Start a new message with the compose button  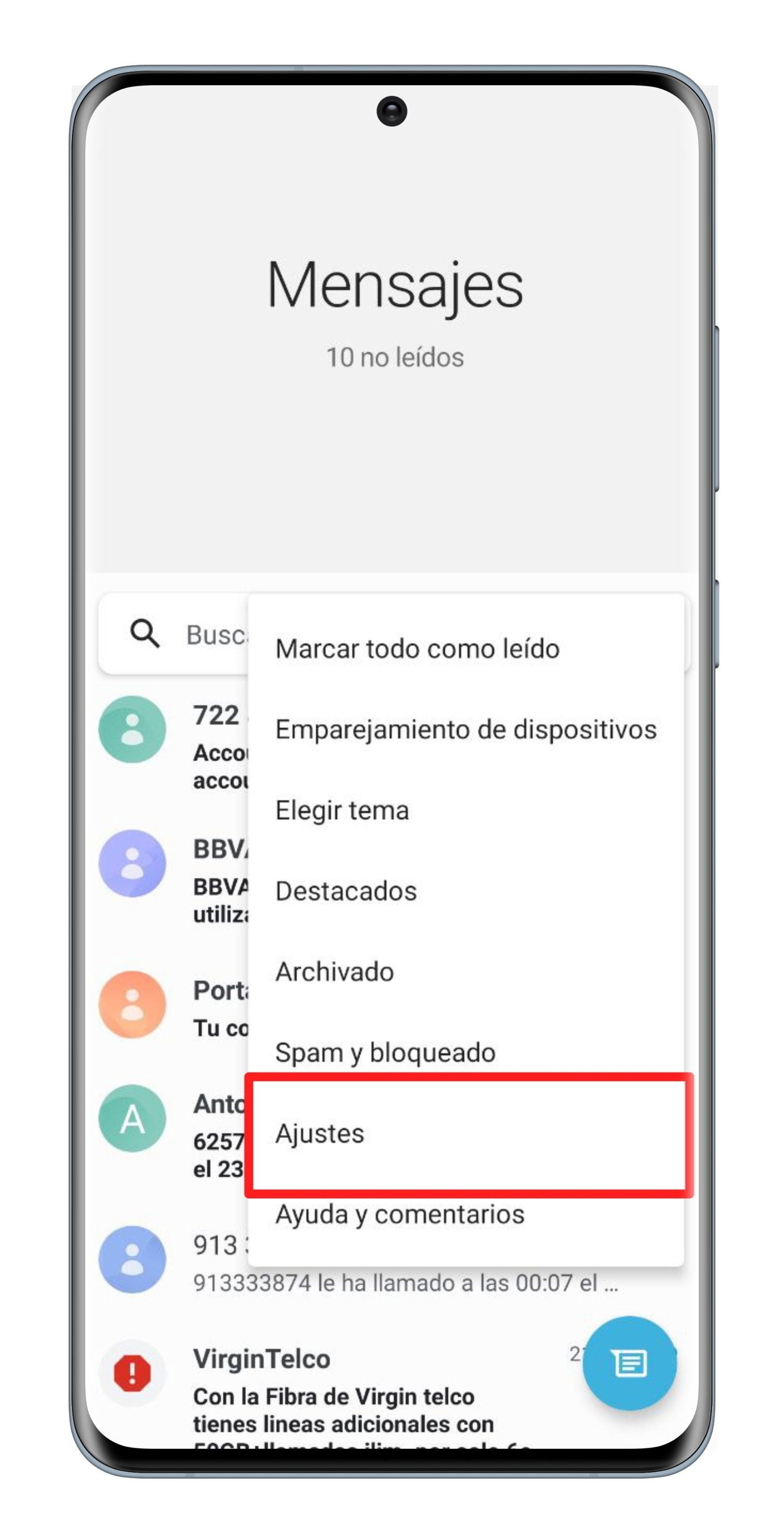[629, 1363]
